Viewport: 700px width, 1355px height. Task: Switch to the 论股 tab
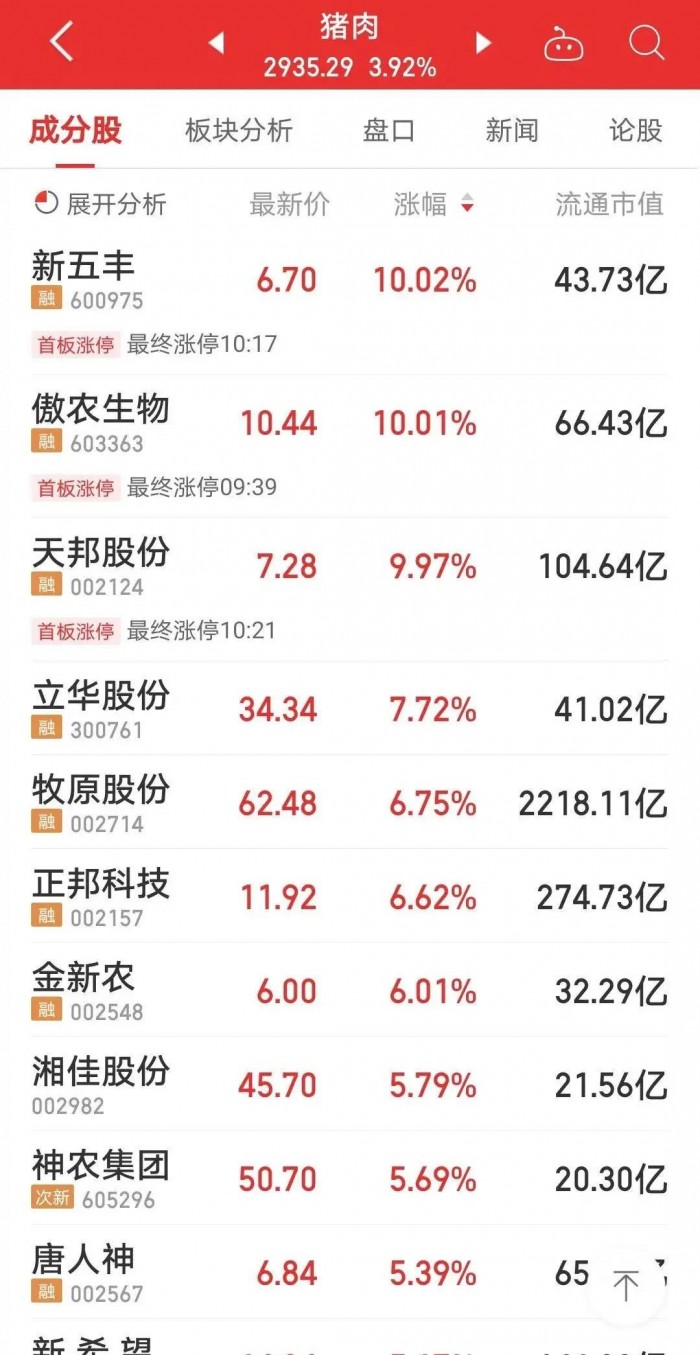point(636,130)
